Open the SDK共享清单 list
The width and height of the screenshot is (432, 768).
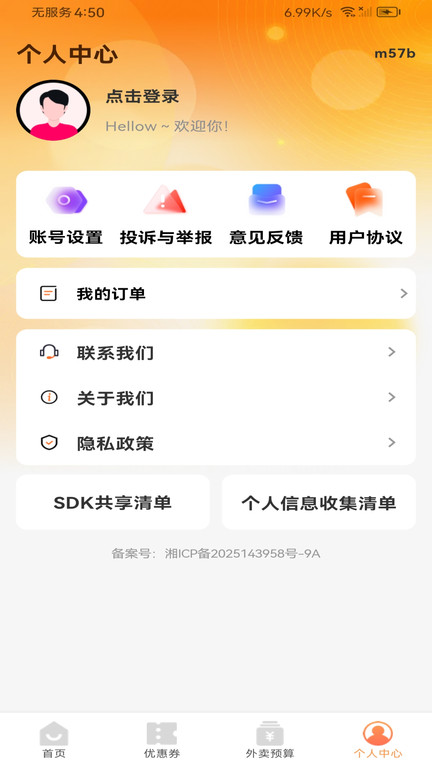pos(113,503)
